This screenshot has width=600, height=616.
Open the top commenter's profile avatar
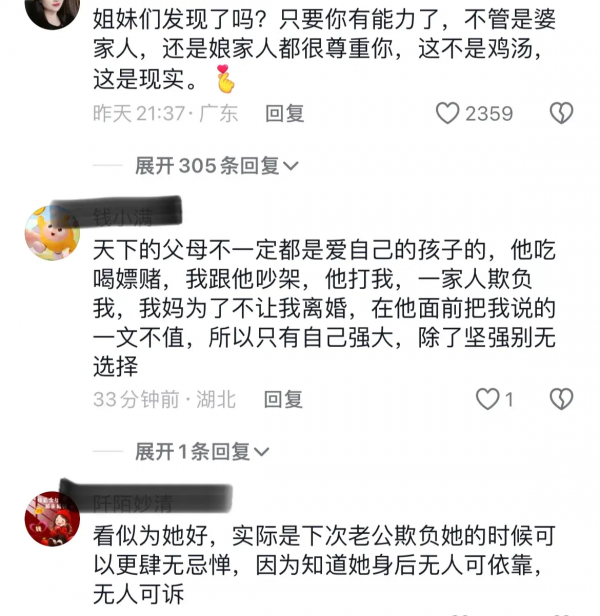coord(51,10)
